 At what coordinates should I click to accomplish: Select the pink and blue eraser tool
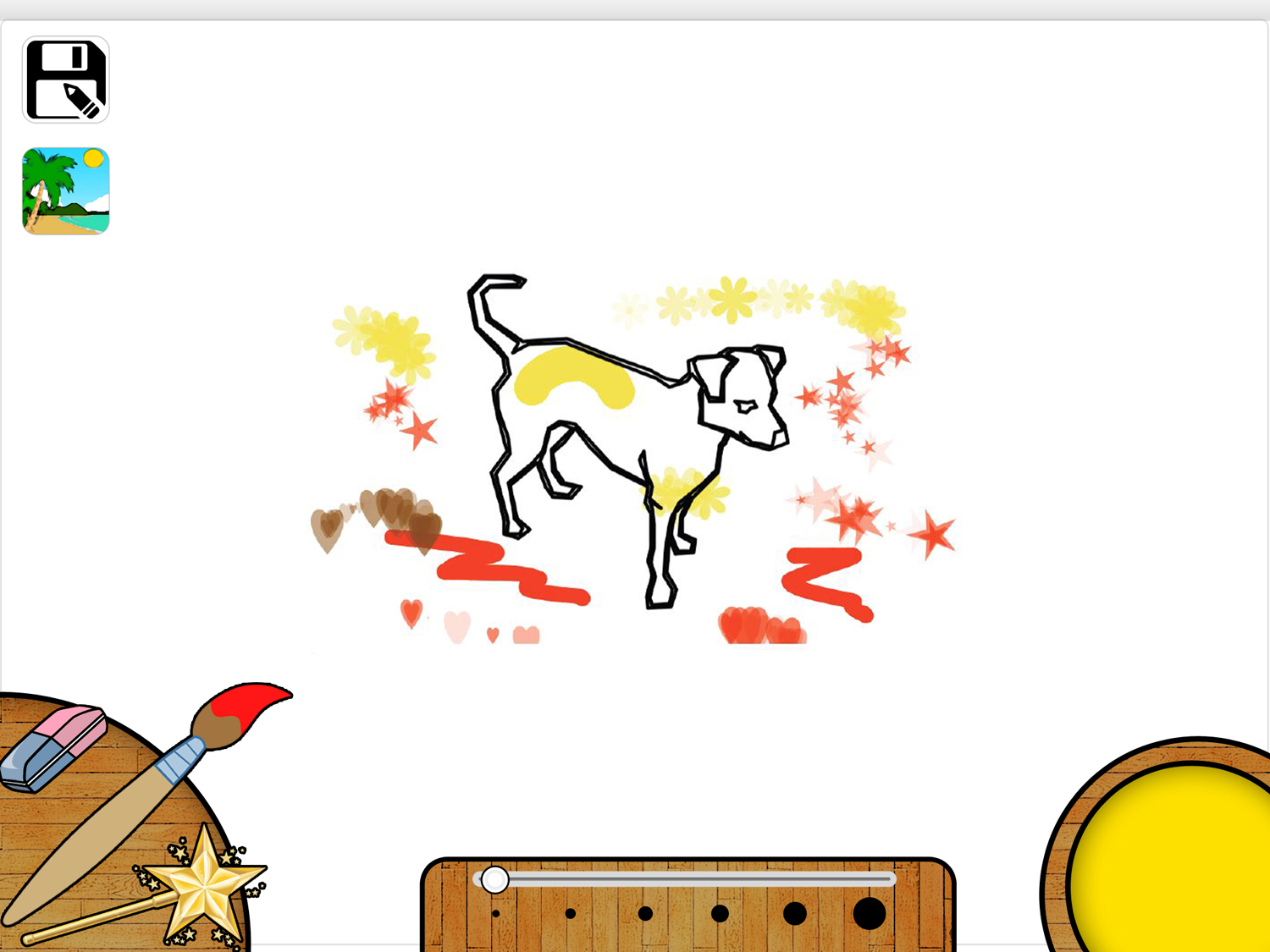[x=52, y=747]
